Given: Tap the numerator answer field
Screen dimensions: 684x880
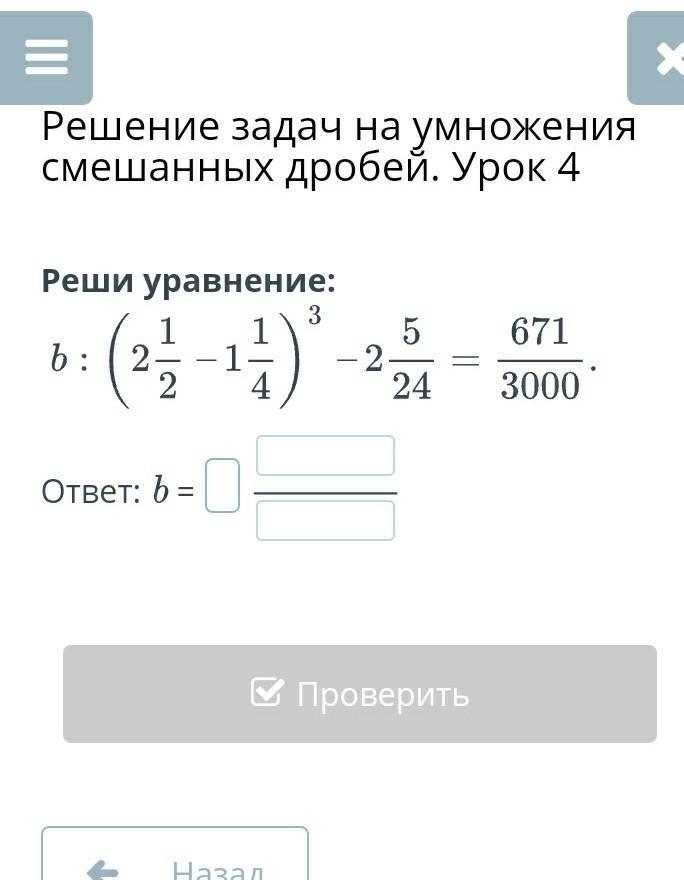Looking at the screenshot, I should click(325, 456).
